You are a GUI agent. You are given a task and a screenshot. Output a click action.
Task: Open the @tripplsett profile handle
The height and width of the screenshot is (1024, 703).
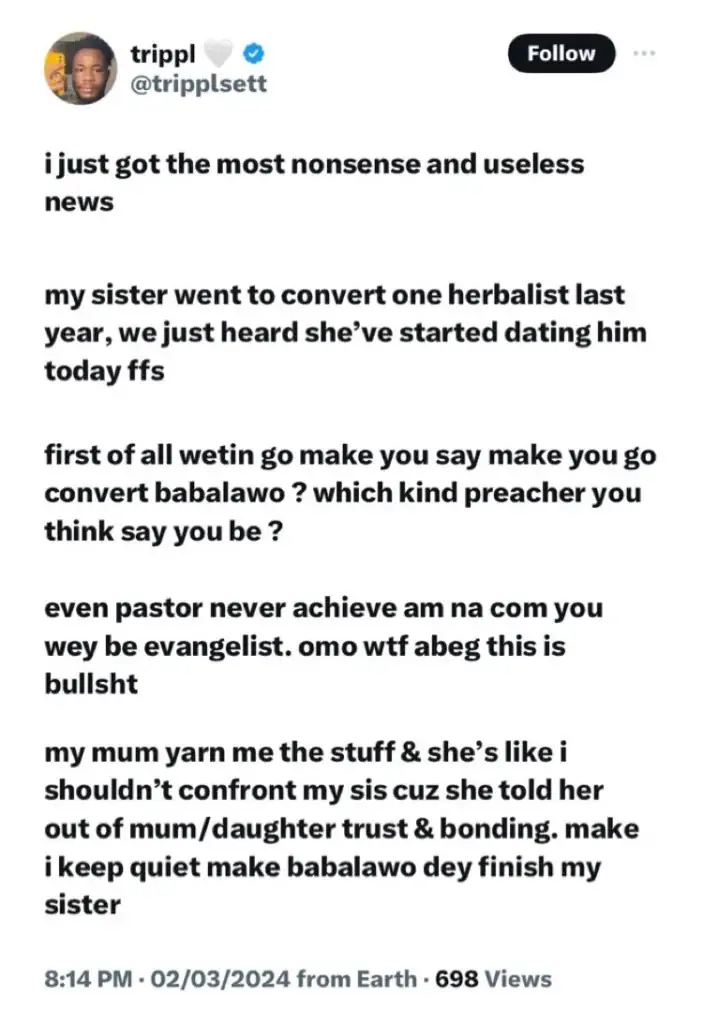coord(198,83)
